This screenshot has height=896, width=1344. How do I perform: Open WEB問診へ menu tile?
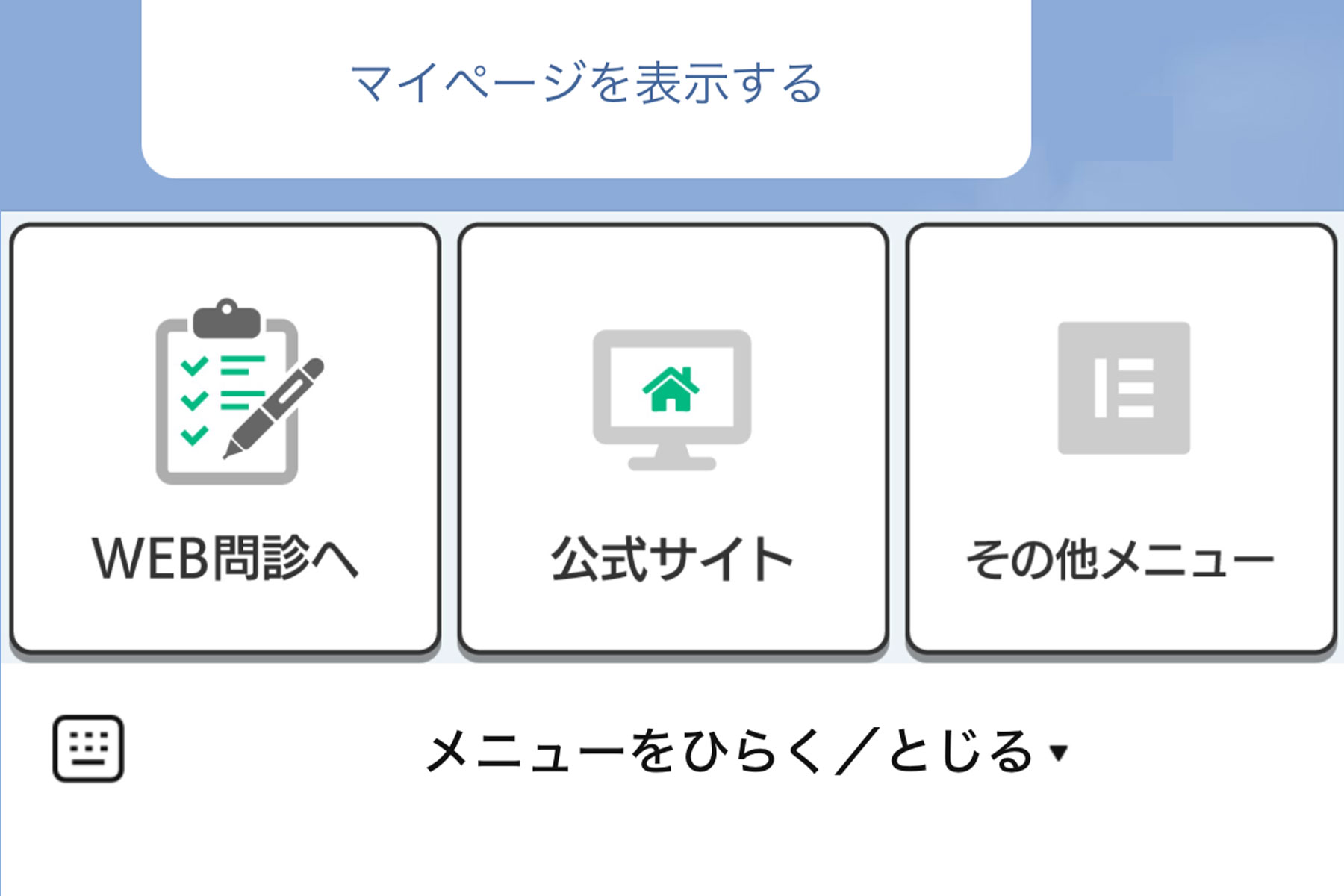pos(225,439)
